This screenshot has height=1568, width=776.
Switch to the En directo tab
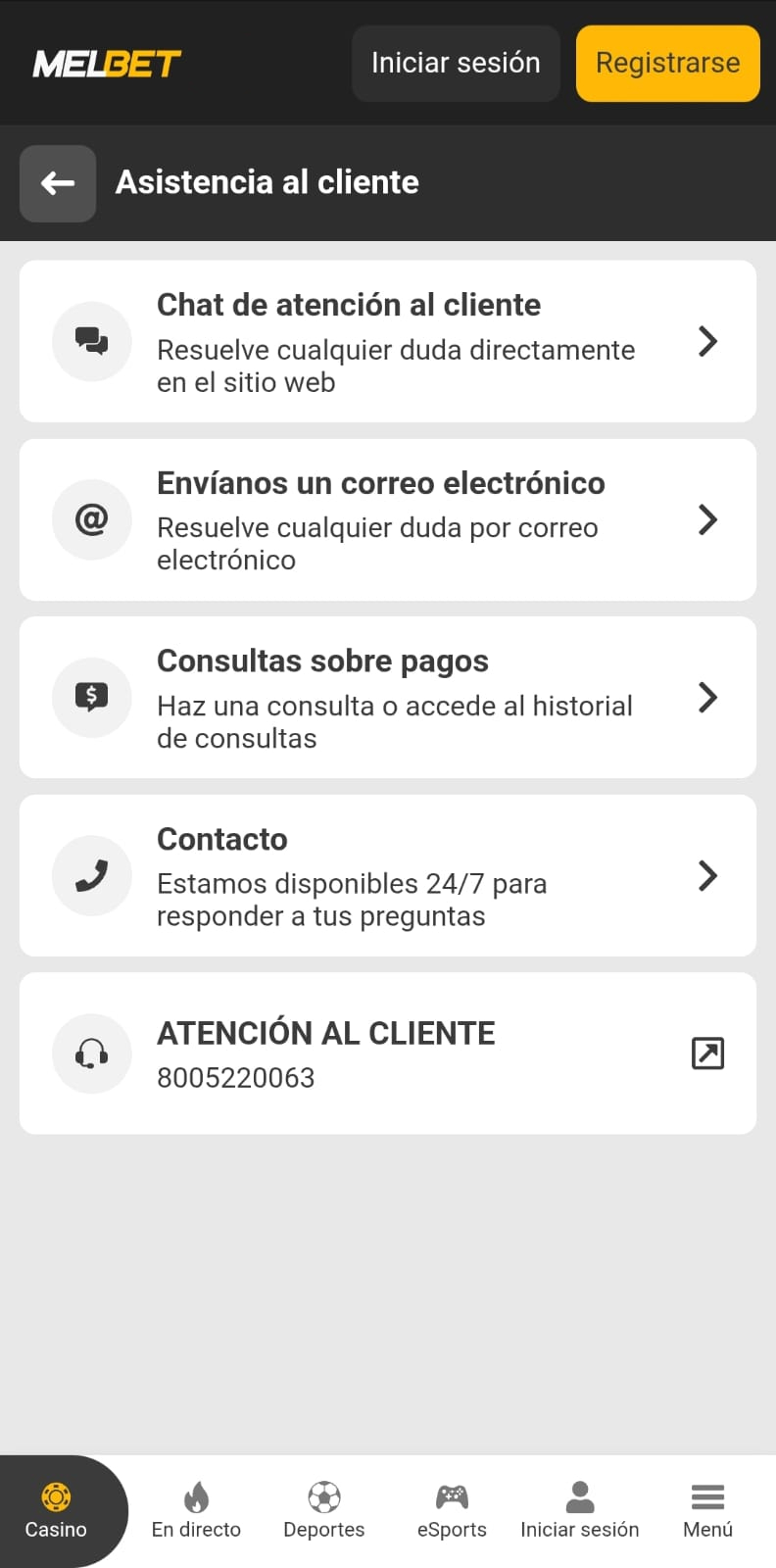(196, 1512)
